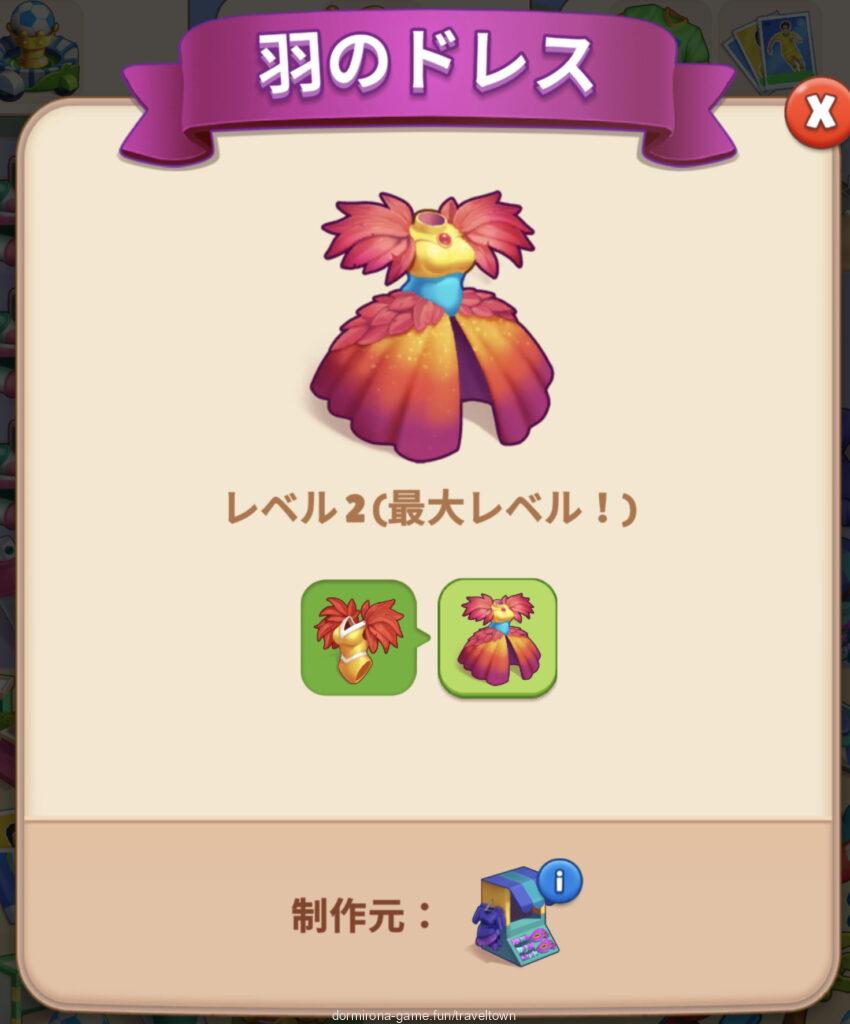Close the 羽のドレス dialog
This screenshot has height=1024, width=850.
817,114
